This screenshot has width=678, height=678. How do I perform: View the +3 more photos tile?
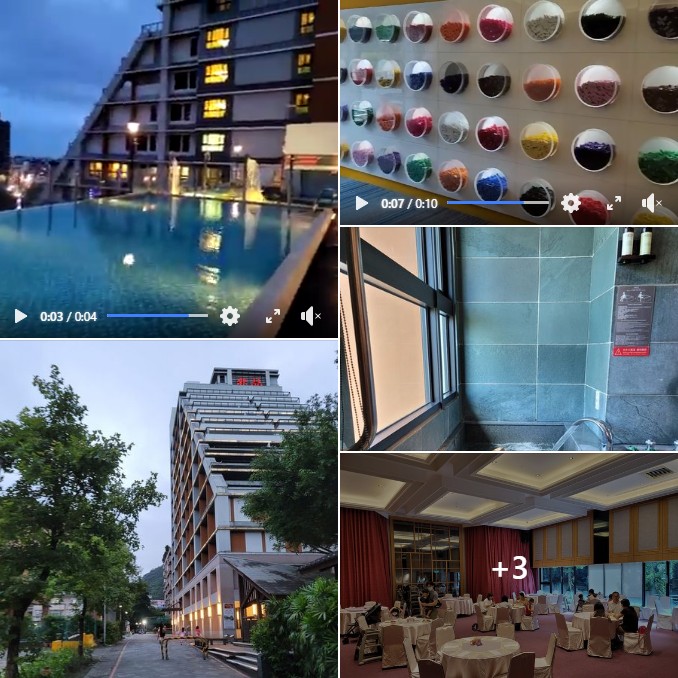click(509, 566)
